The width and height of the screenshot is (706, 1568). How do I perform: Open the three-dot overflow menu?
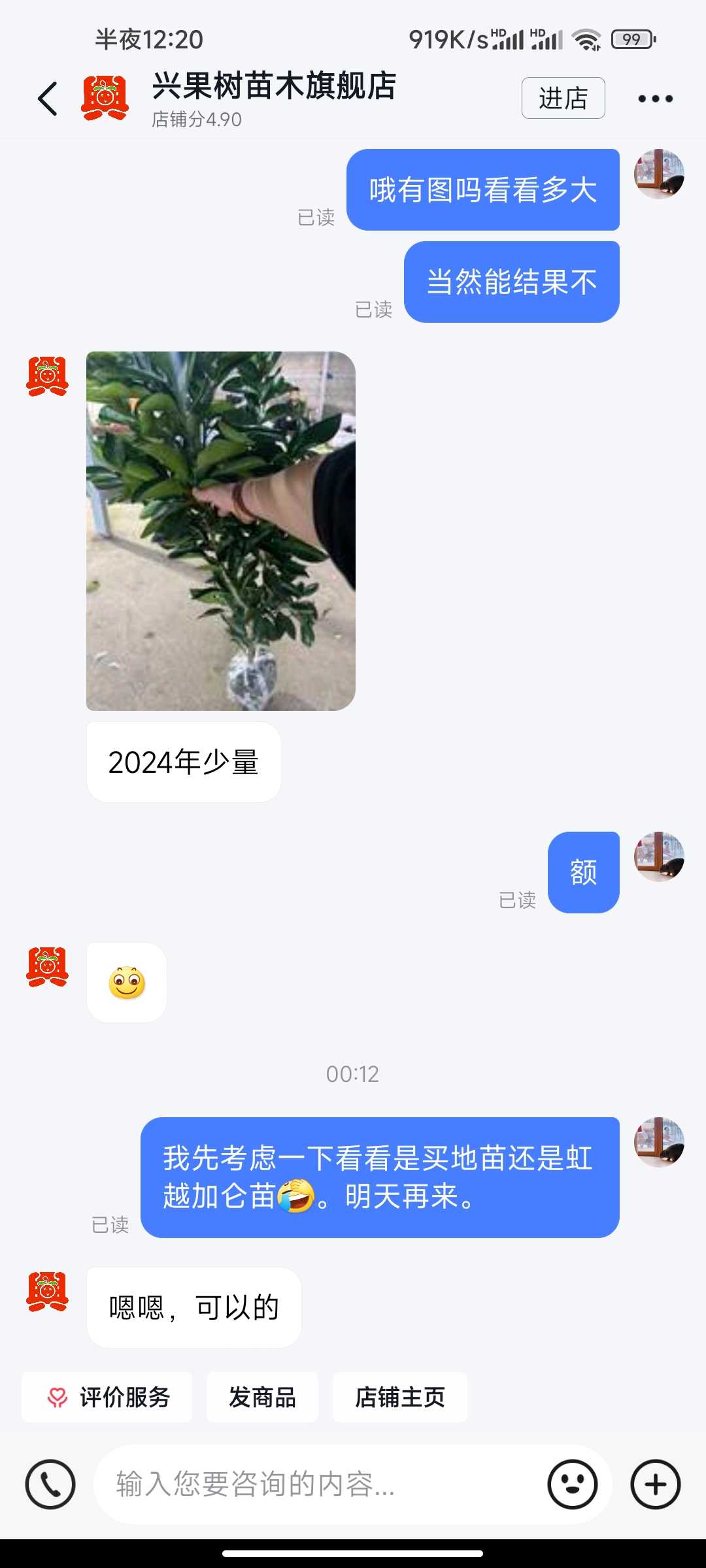(655, 99)
